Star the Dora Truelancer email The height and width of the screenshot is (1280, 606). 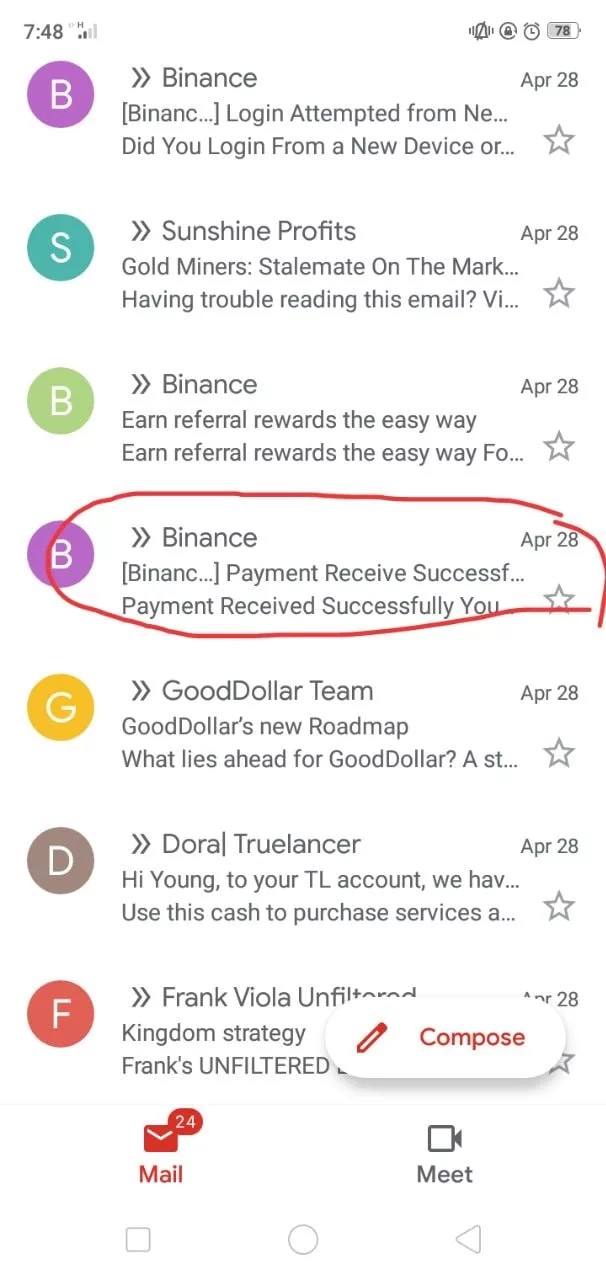[x=558, y=906]
